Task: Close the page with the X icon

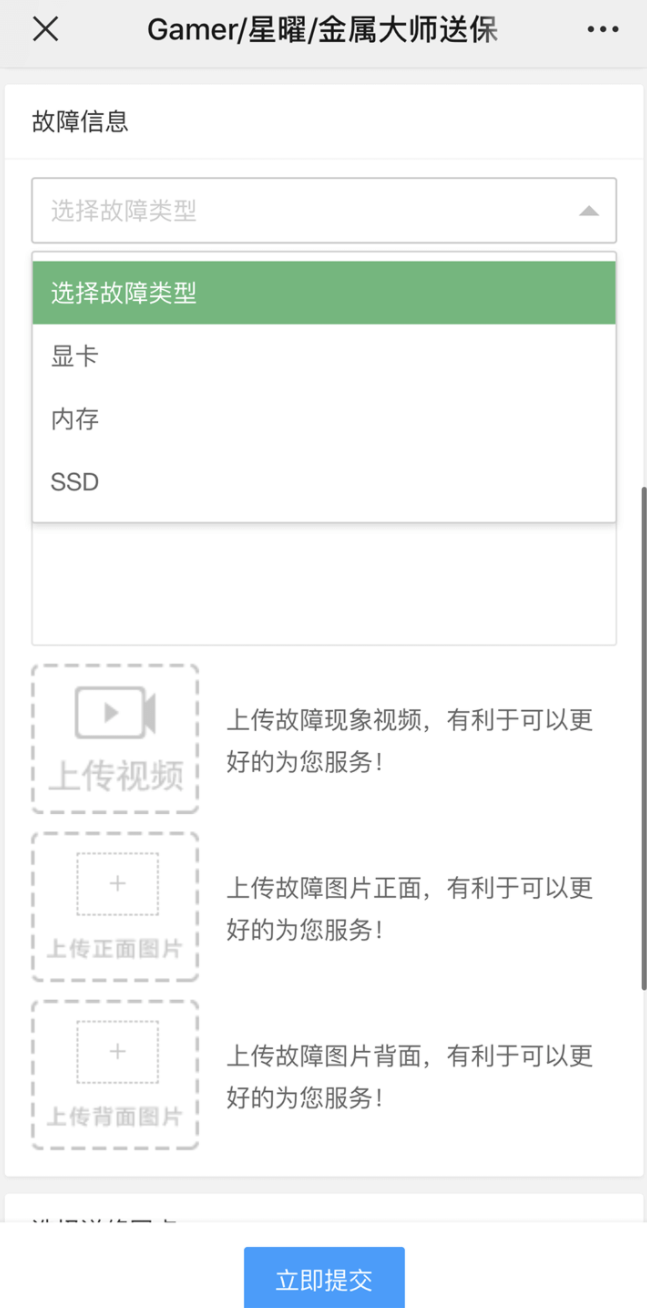Action: coord(45,30)
